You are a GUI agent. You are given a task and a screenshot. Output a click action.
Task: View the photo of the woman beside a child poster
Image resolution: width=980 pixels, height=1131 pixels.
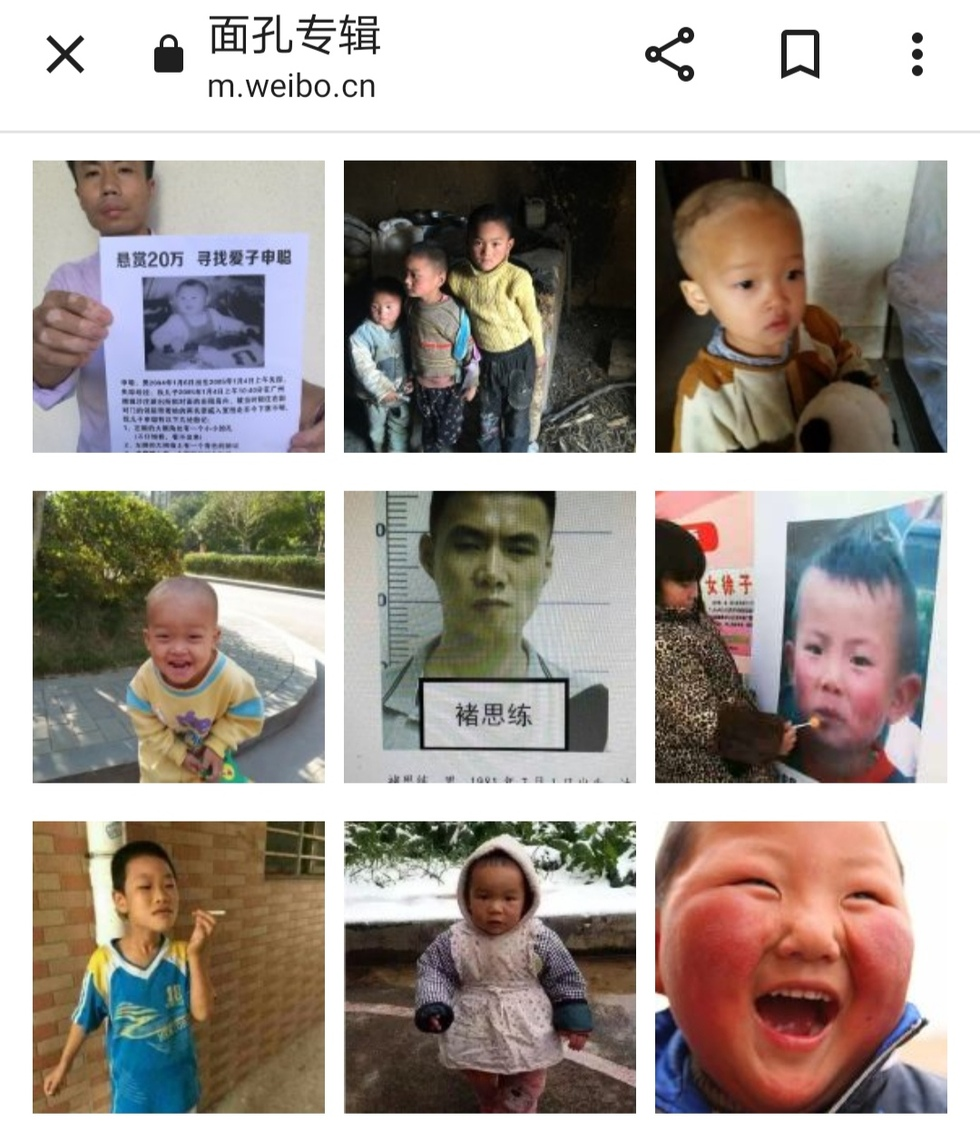coord(800,636)
